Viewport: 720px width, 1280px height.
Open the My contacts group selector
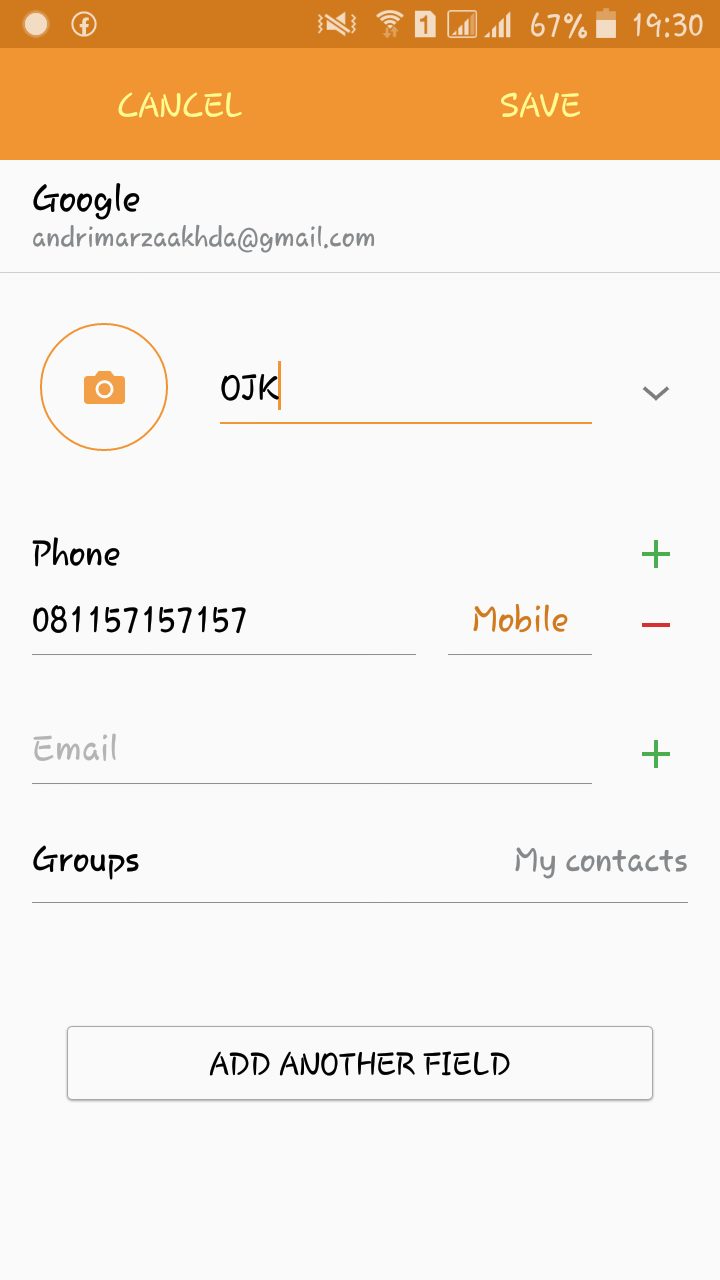click(600, 860)
